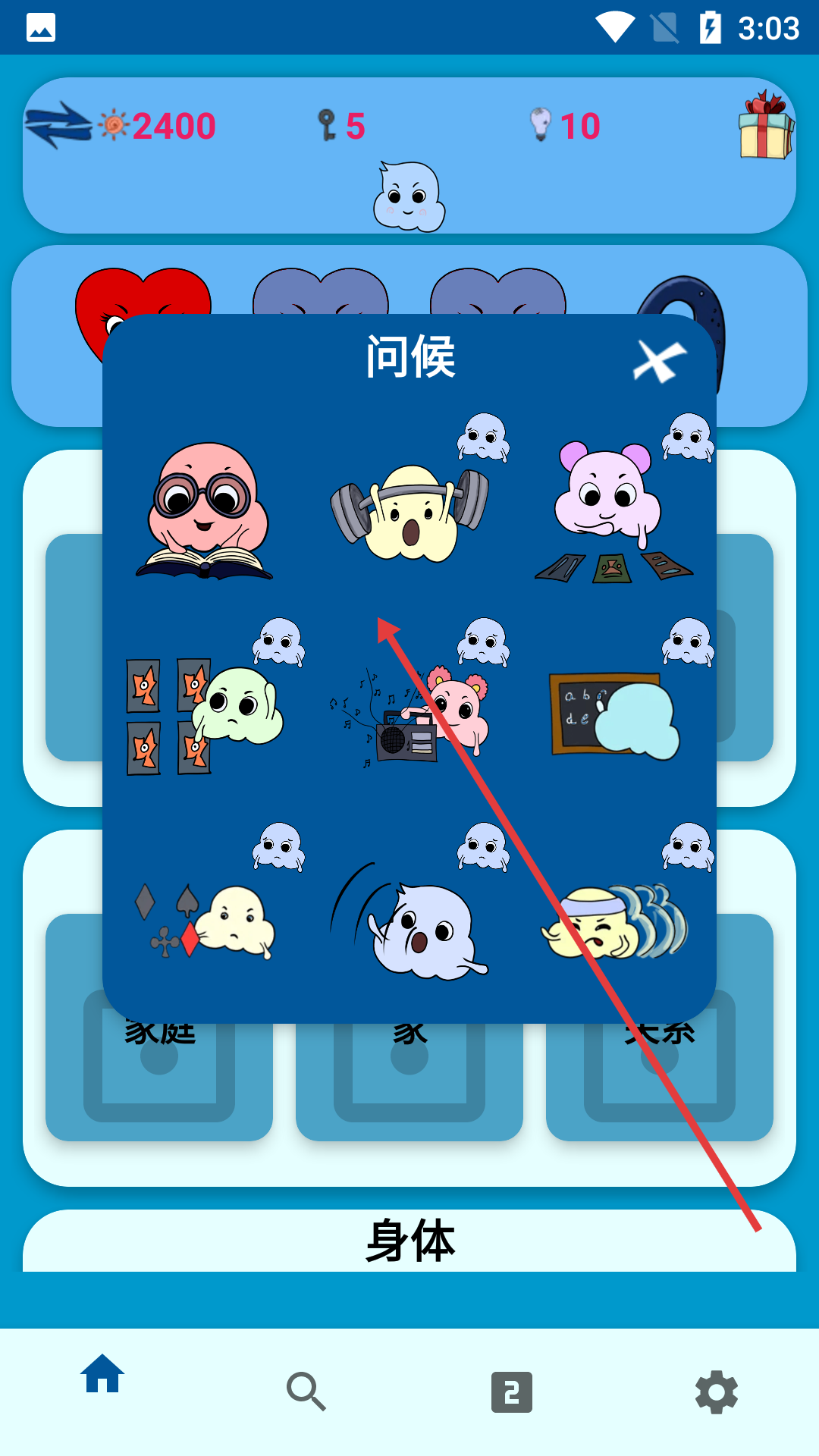Screen dimensions: 819x1456
Task: Close the 问候 popup dialog
Action: 659,361
